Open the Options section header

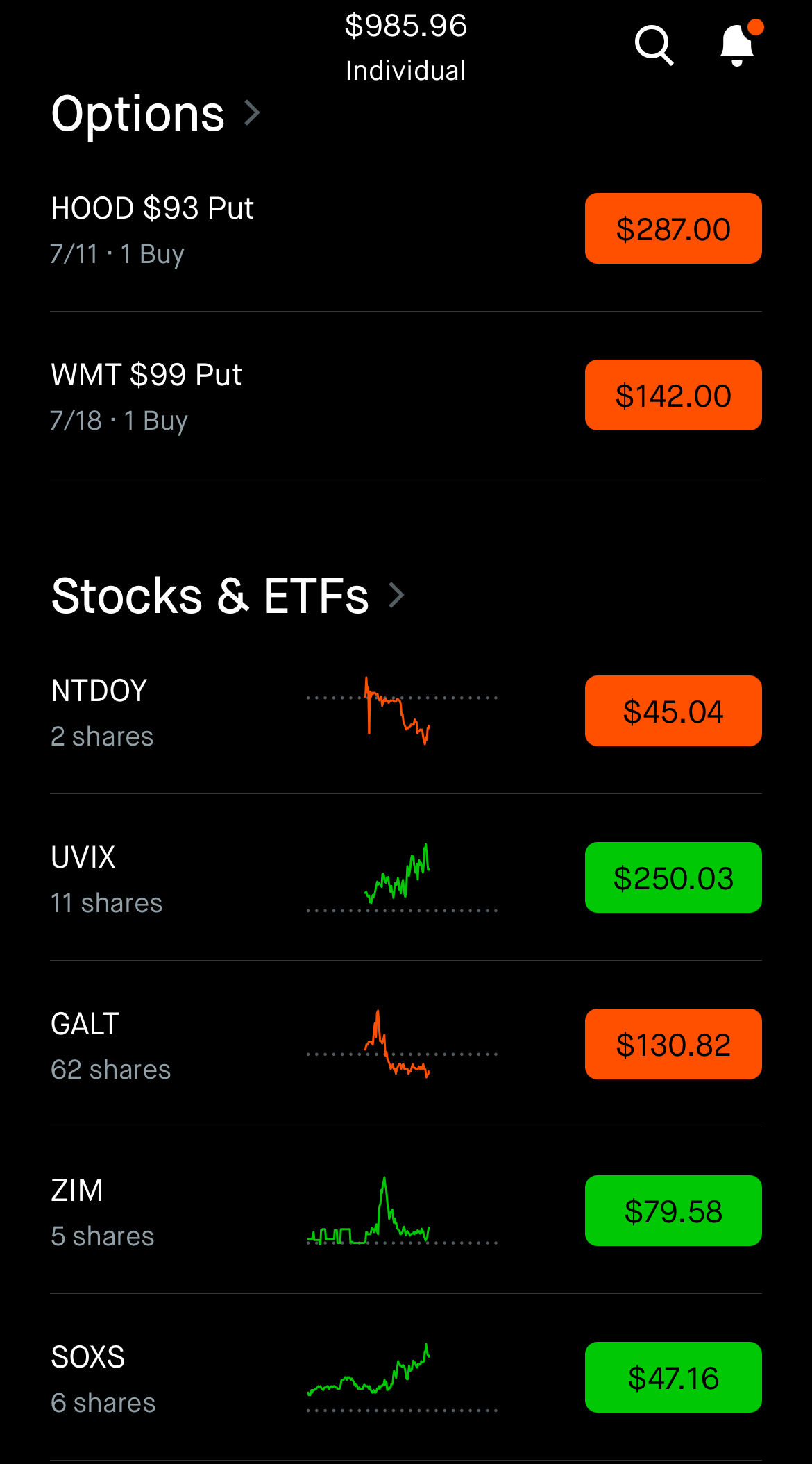pos(155,113)
